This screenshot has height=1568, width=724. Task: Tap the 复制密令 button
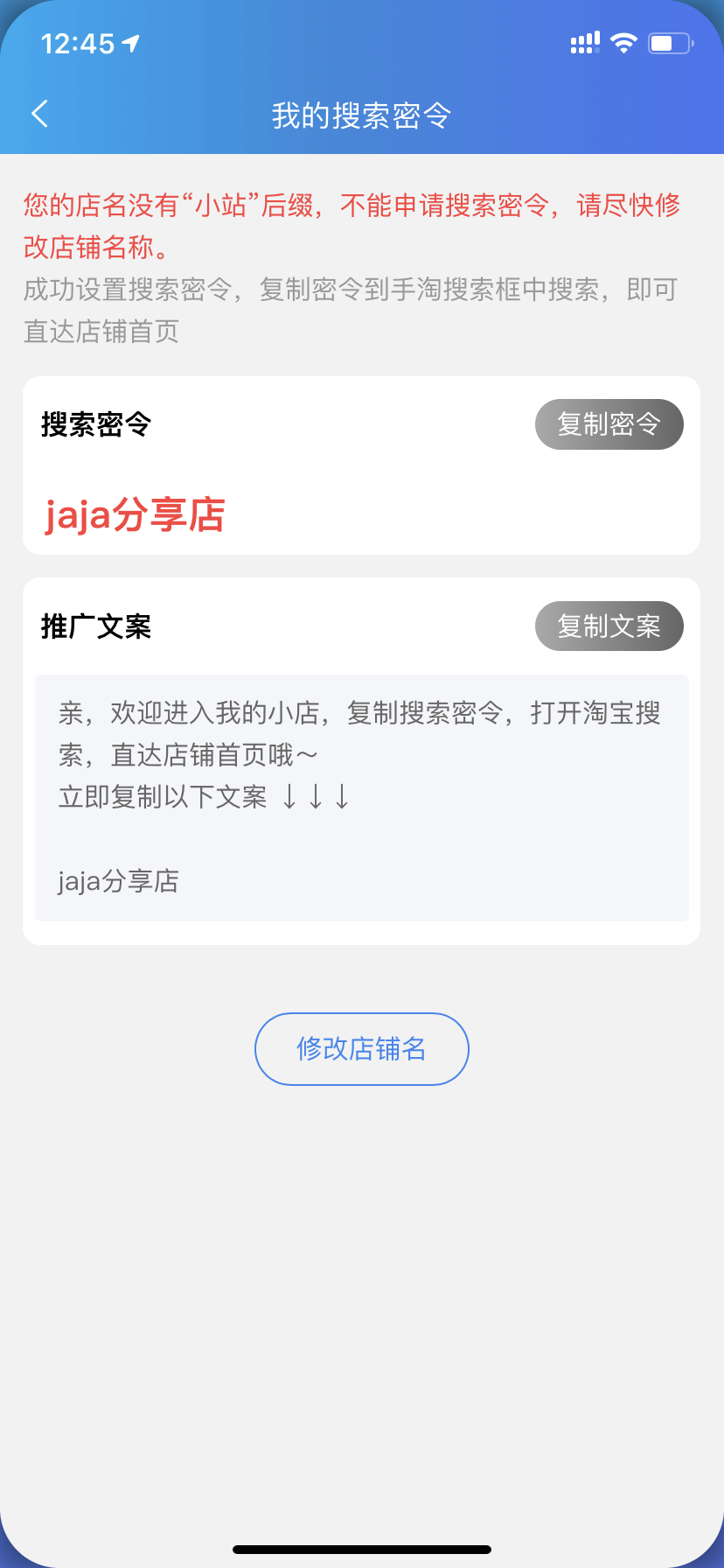pyautogui.click(x=609, y=424)
